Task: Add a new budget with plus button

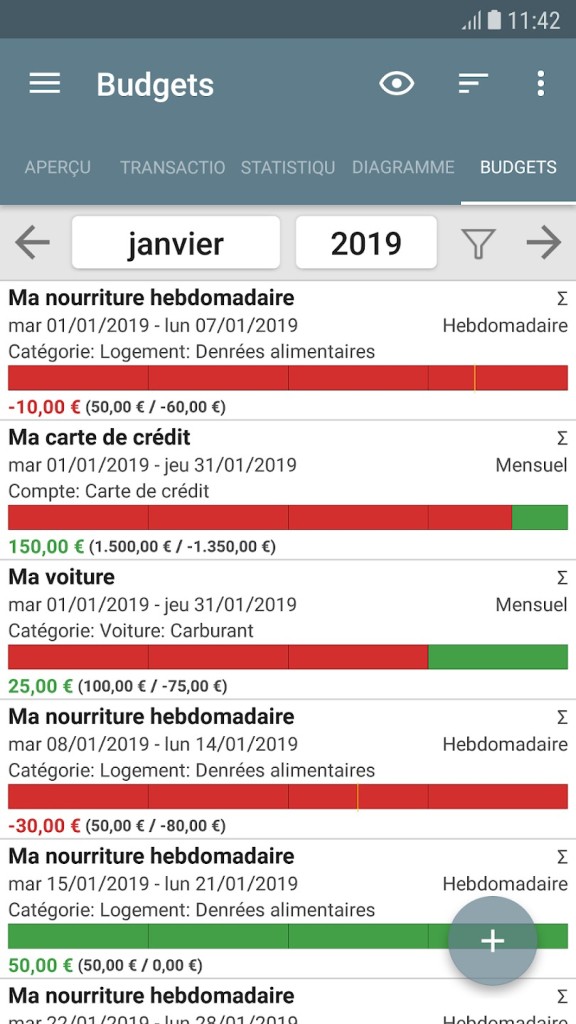Action: (x=492, y=941)
